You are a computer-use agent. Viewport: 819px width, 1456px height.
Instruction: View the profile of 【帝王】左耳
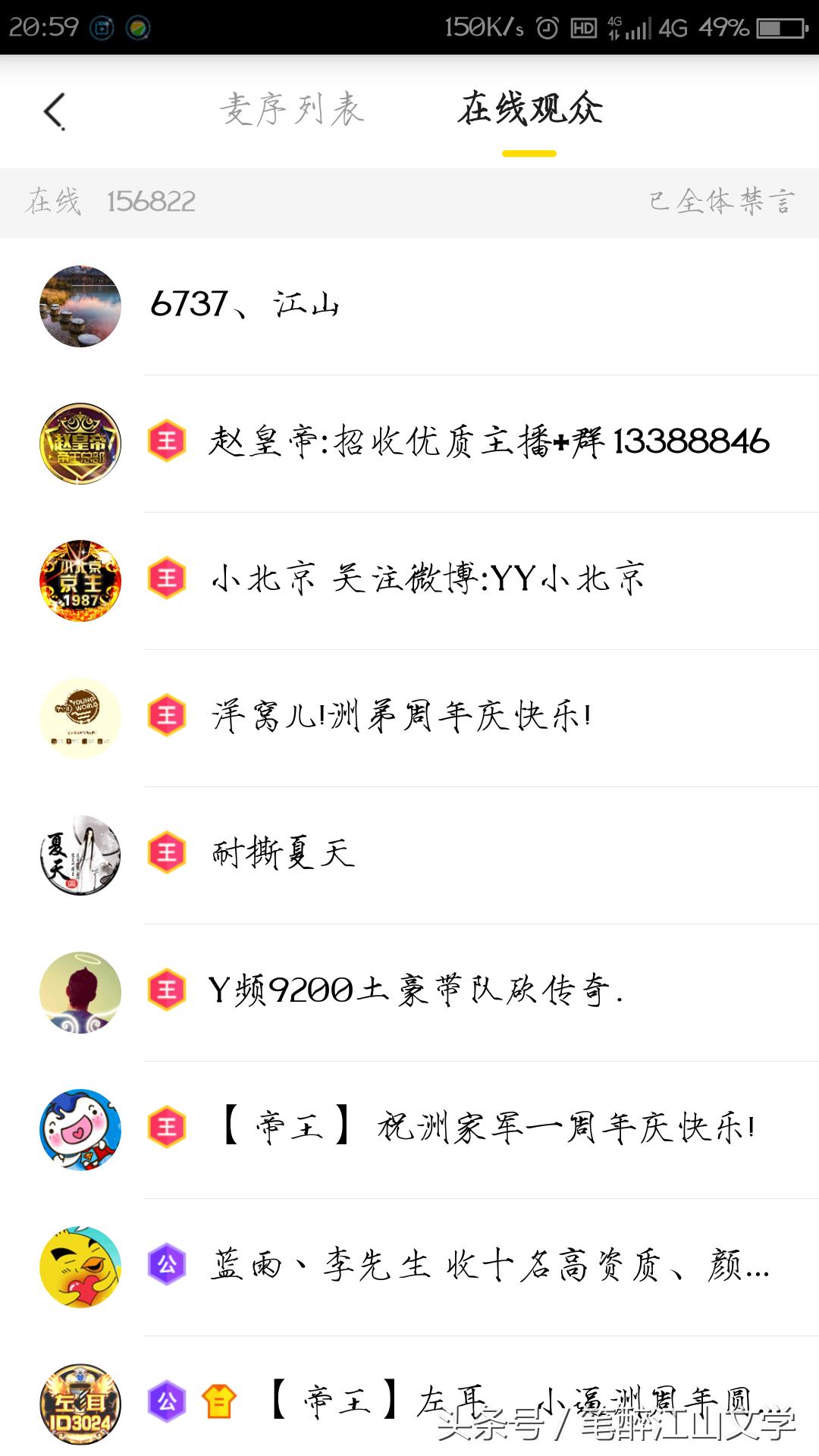coord(455,1402)
